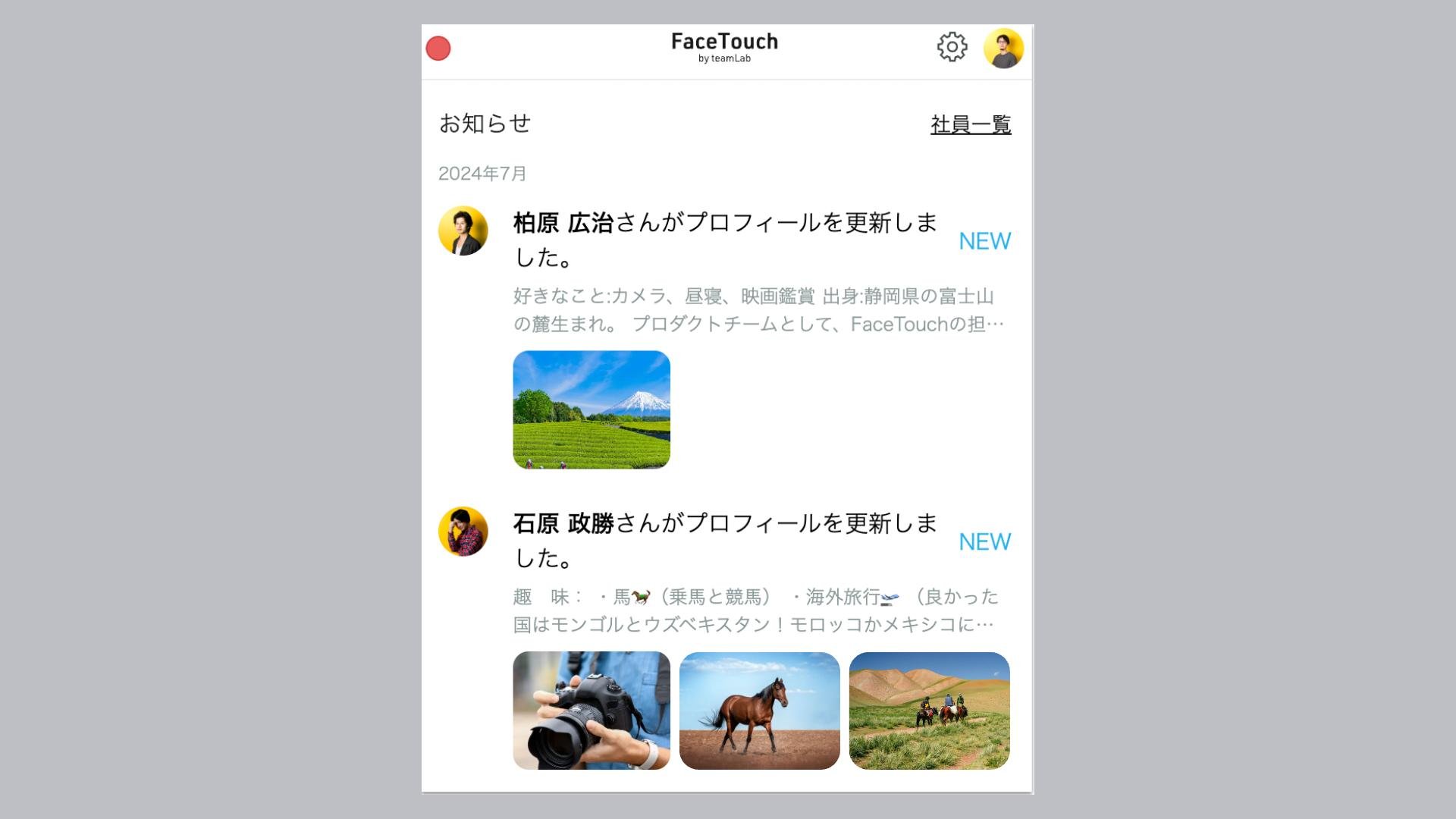Image resolution: width=1456 pixels, height=819 pixels.
Task: Open the 社員一覧 employee list link
Action: point(971,124)
